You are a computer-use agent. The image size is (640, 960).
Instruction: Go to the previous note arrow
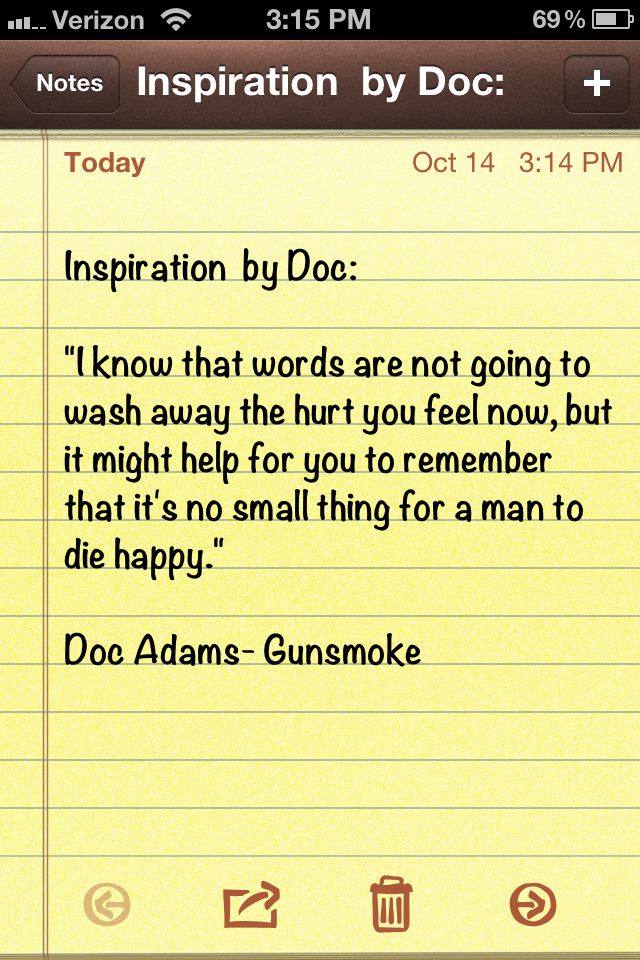pos(107,905)
